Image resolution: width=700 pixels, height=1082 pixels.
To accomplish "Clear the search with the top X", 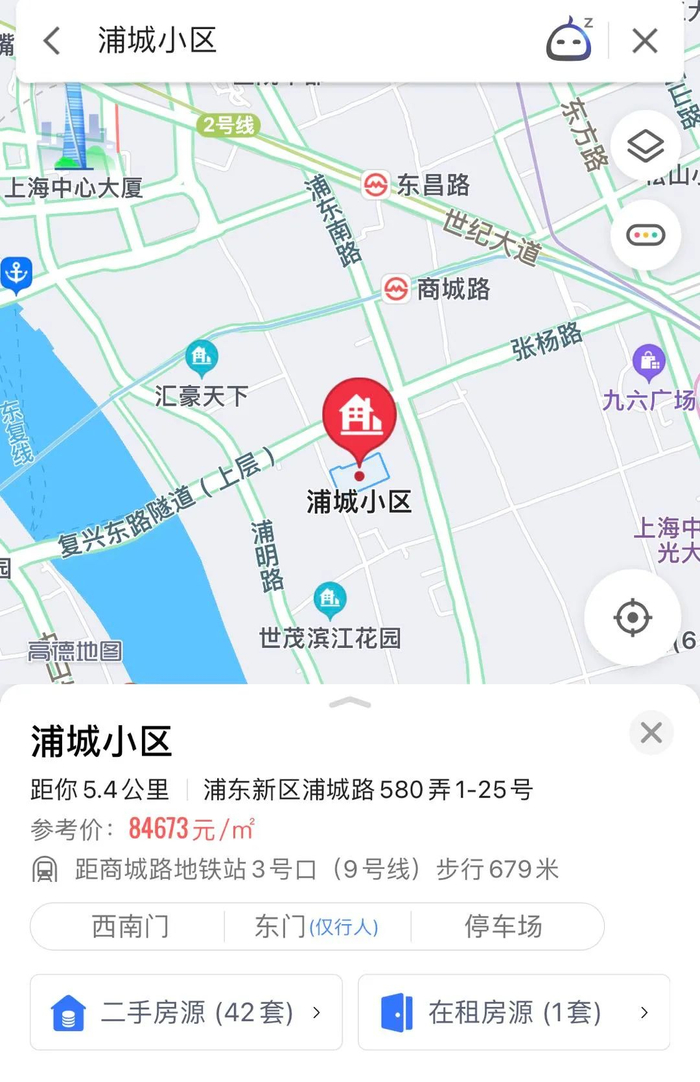I will (x=645, y=41).
